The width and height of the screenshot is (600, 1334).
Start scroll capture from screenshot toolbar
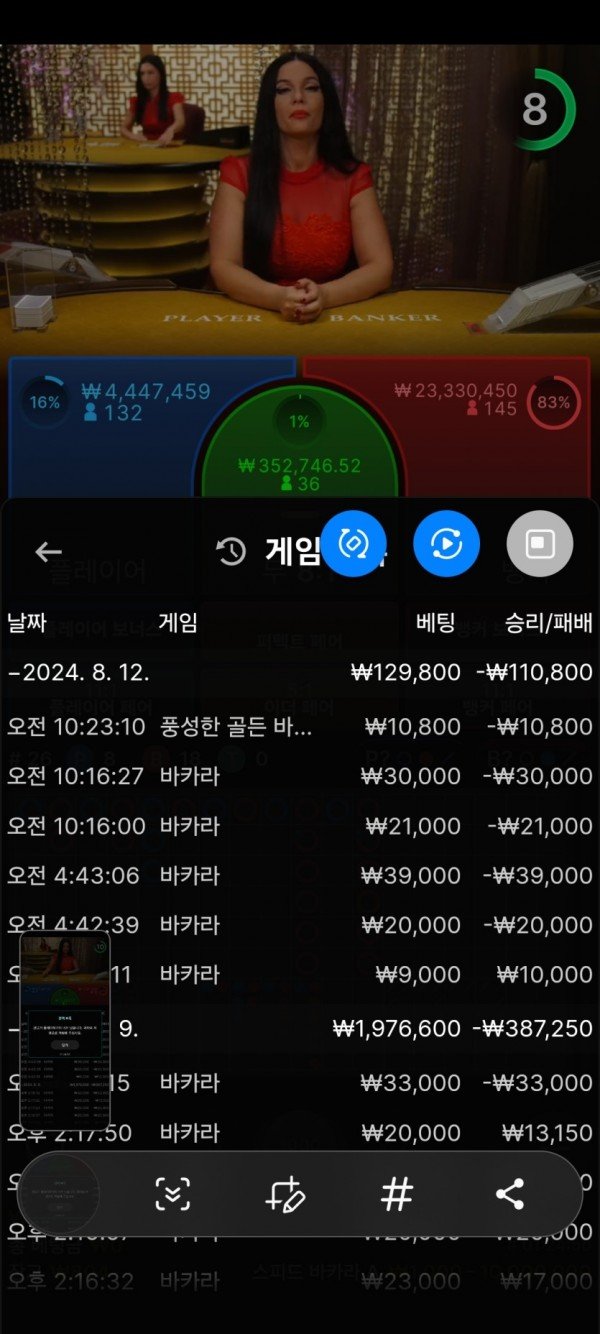tap(173, 1194)
